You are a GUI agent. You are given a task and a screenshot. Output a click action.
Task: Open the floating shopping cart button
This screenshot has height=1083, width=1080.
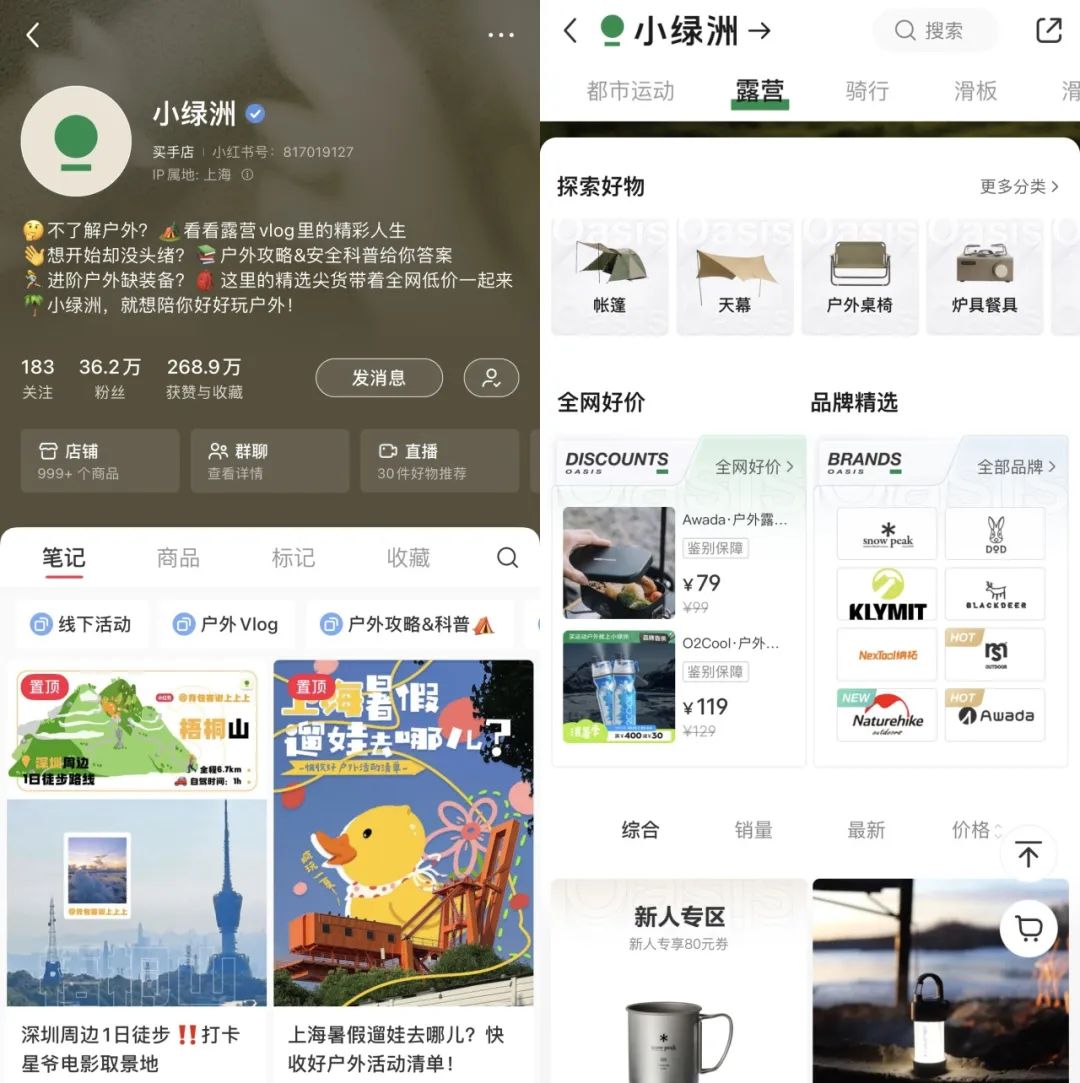1028,930
